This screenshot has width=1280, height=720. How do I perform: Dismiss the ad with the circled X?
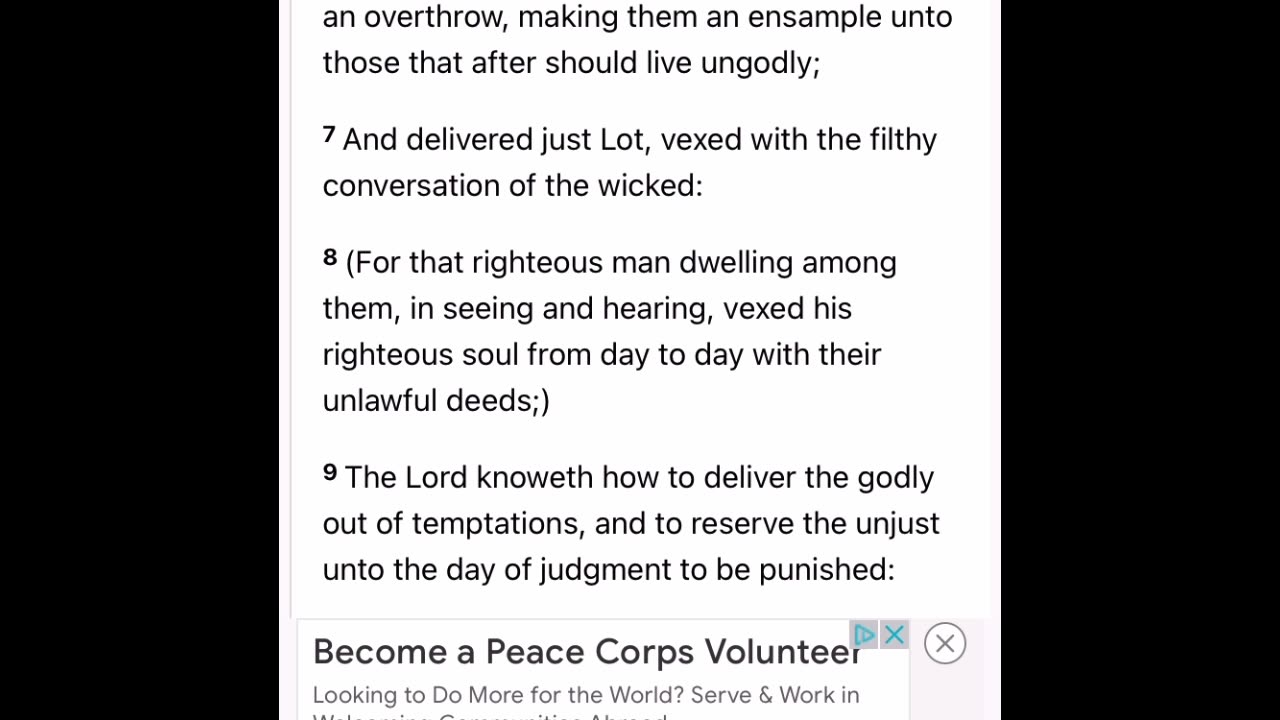(x=945, y=644)
